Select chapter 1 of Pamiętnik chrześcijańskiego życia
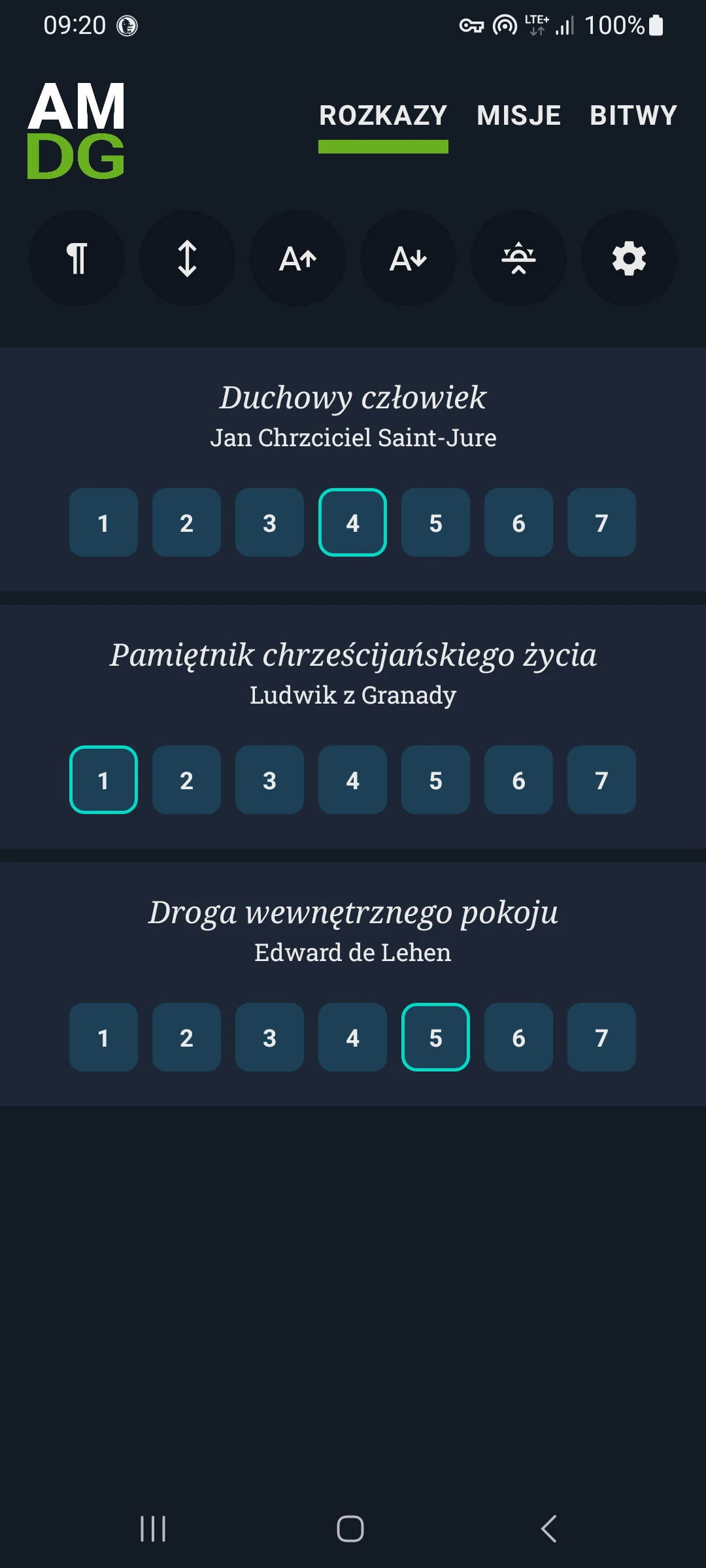Image resolution: width=706 pixels, height=1568 pixels. pyautogui.click(x=103, y=781)
